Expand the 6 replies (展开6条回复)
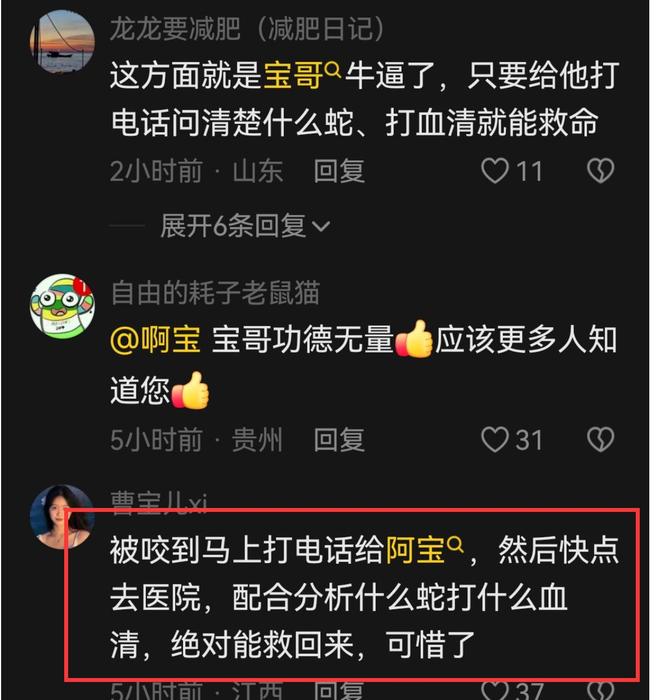The width and height of the screenshot is (660, 700). 245,226
